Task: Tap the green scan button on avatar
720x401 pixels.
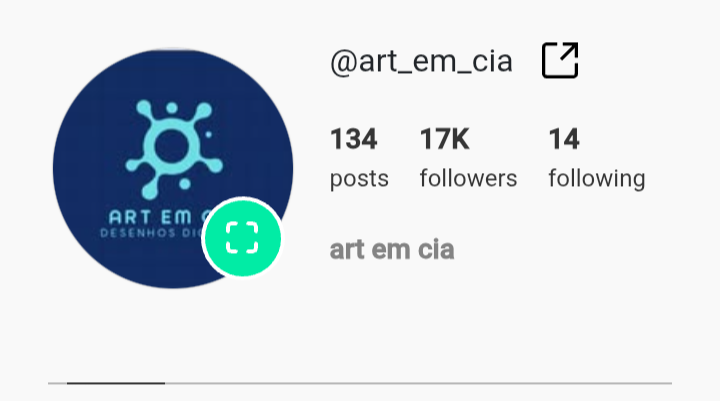Action: [242, 238]
